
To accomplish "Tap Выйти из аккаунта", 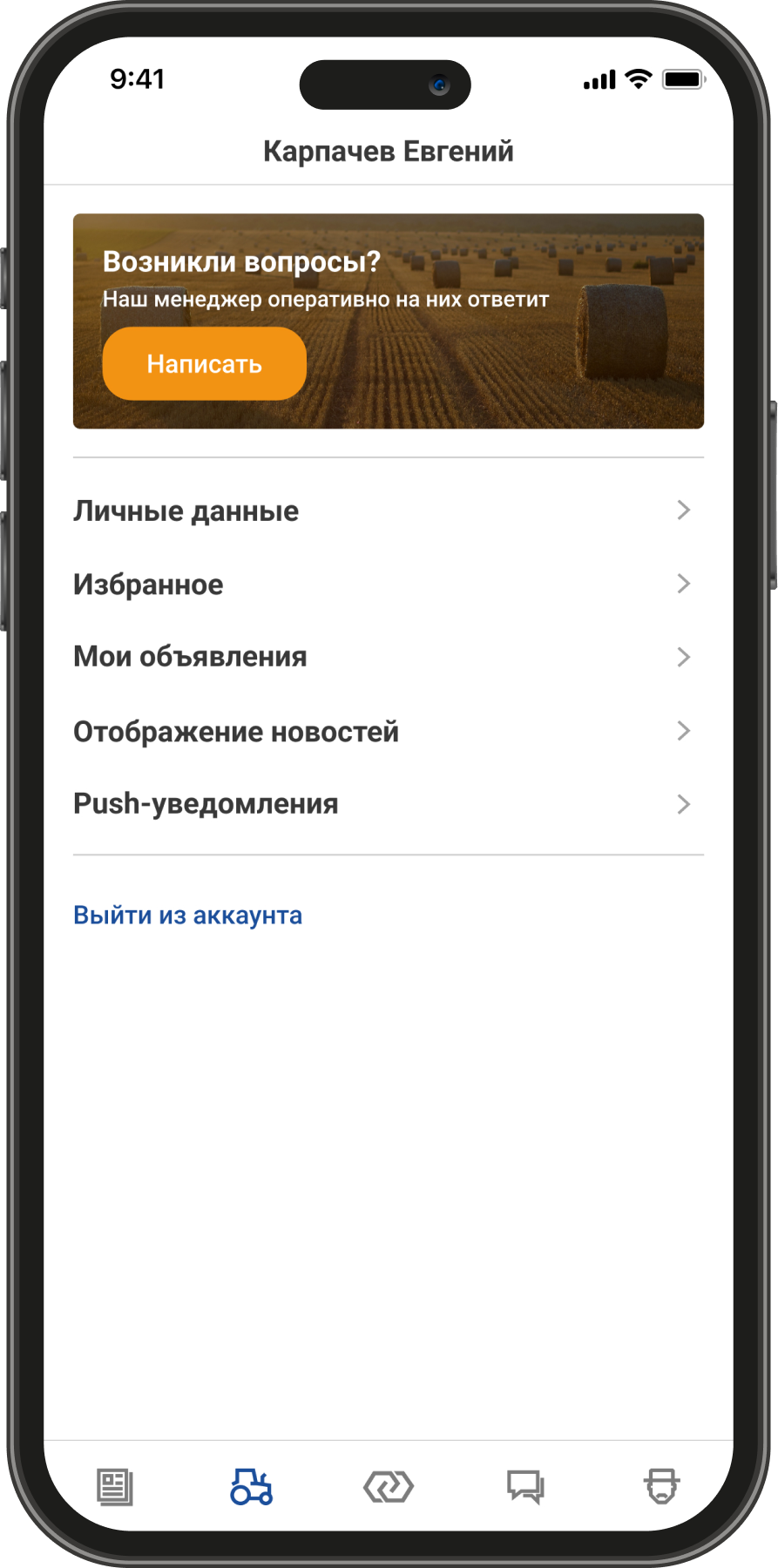I will (x=187, y=916).
